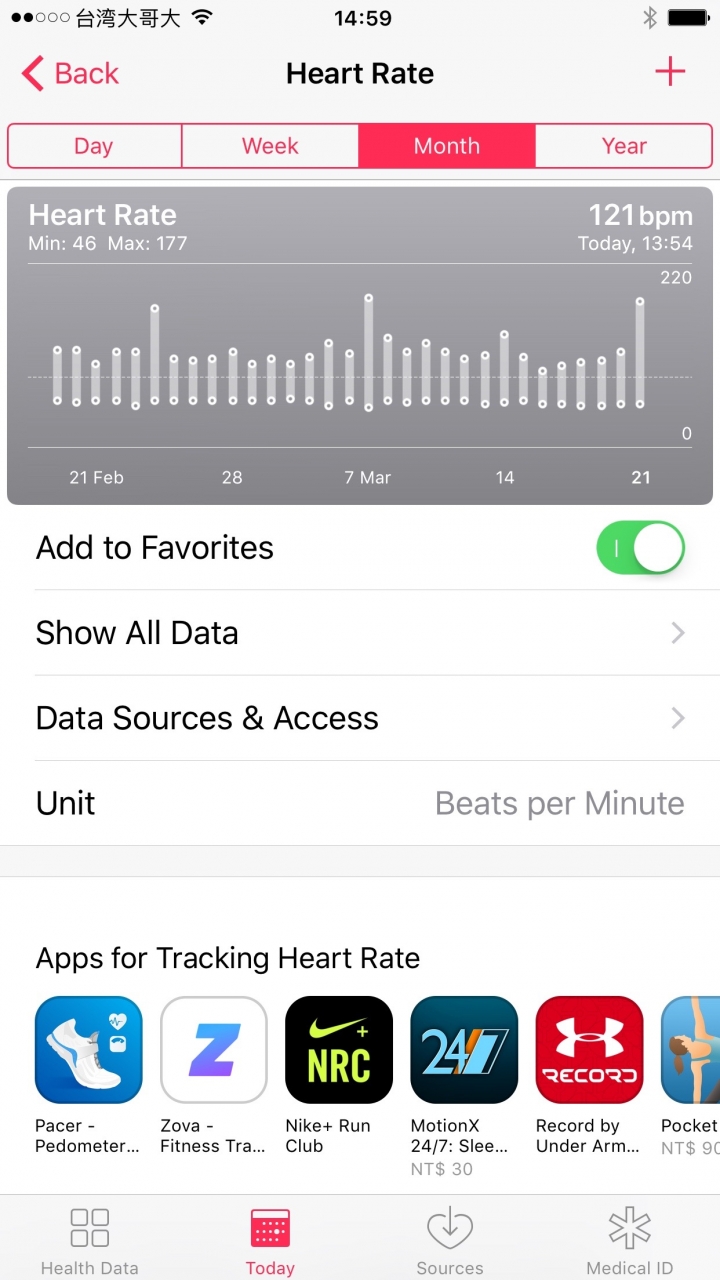Switch to the Day view
Viewport: 720px width, 1280px height.
click(x=94, y=146)
